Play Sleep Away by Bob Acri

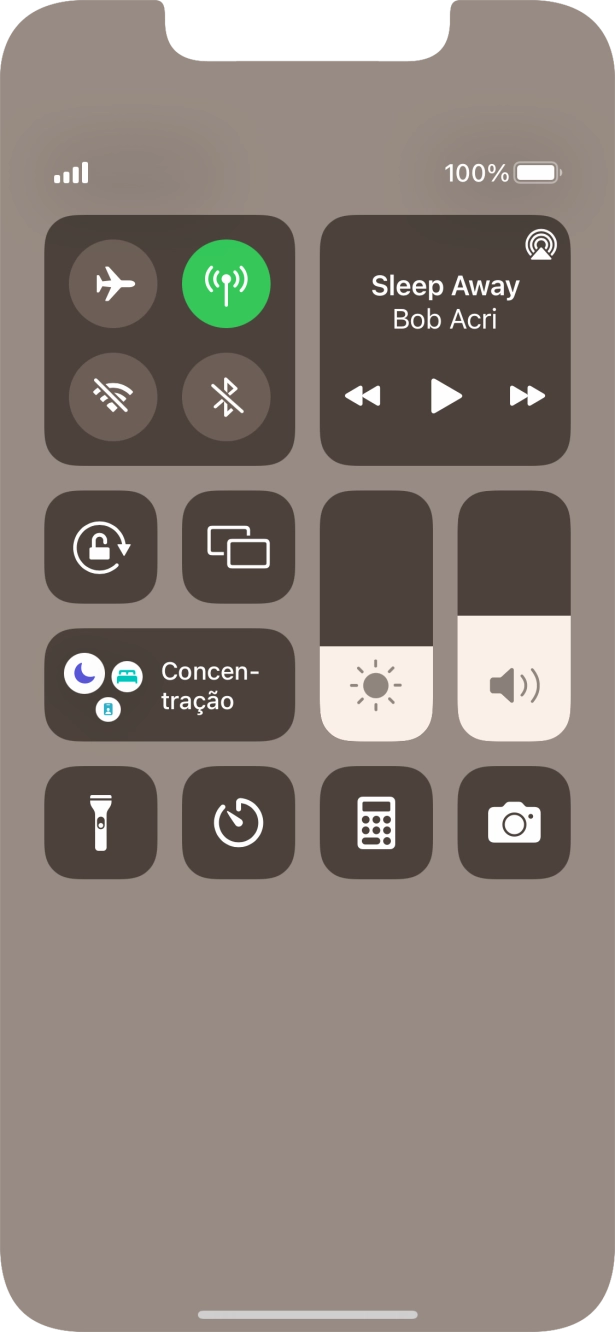445,396
